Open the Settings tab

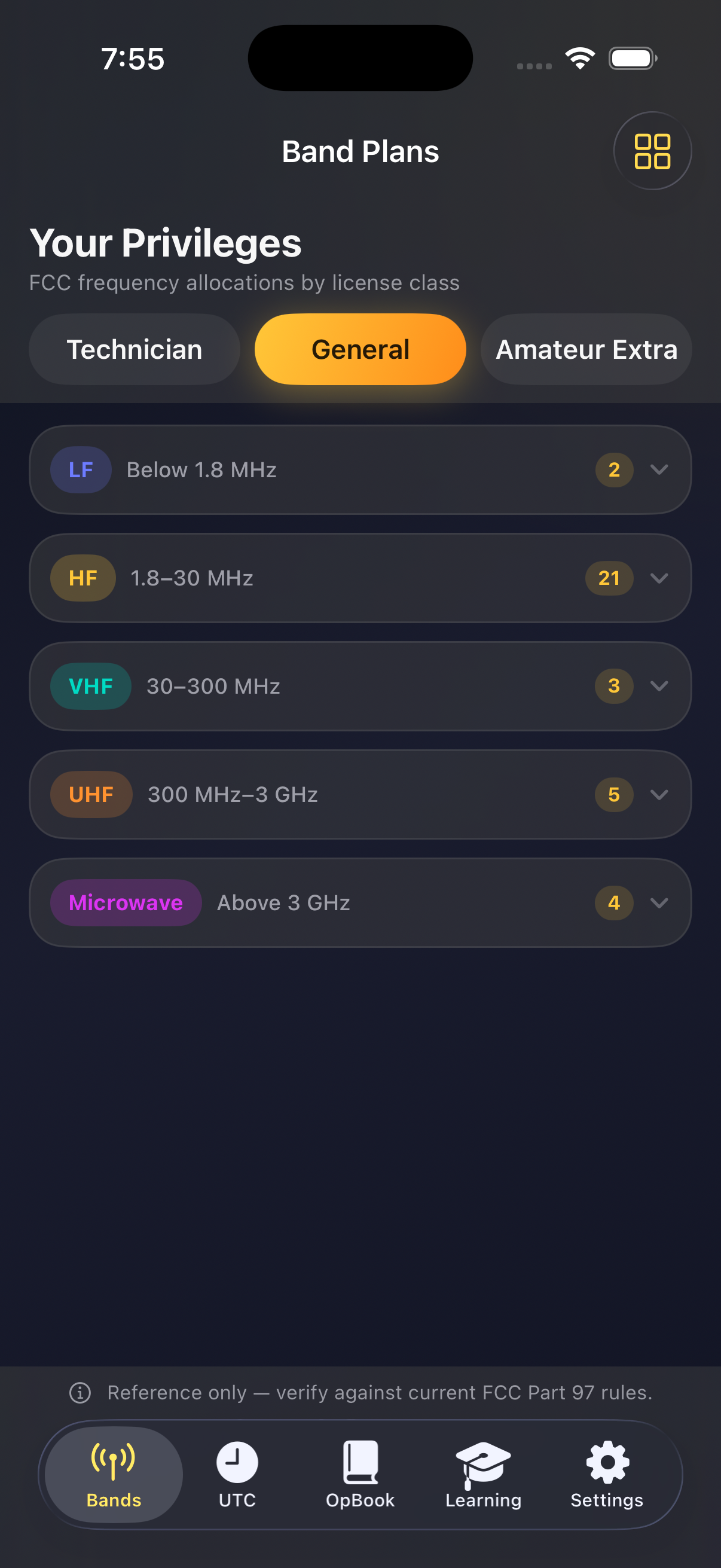coord(607,1475)
